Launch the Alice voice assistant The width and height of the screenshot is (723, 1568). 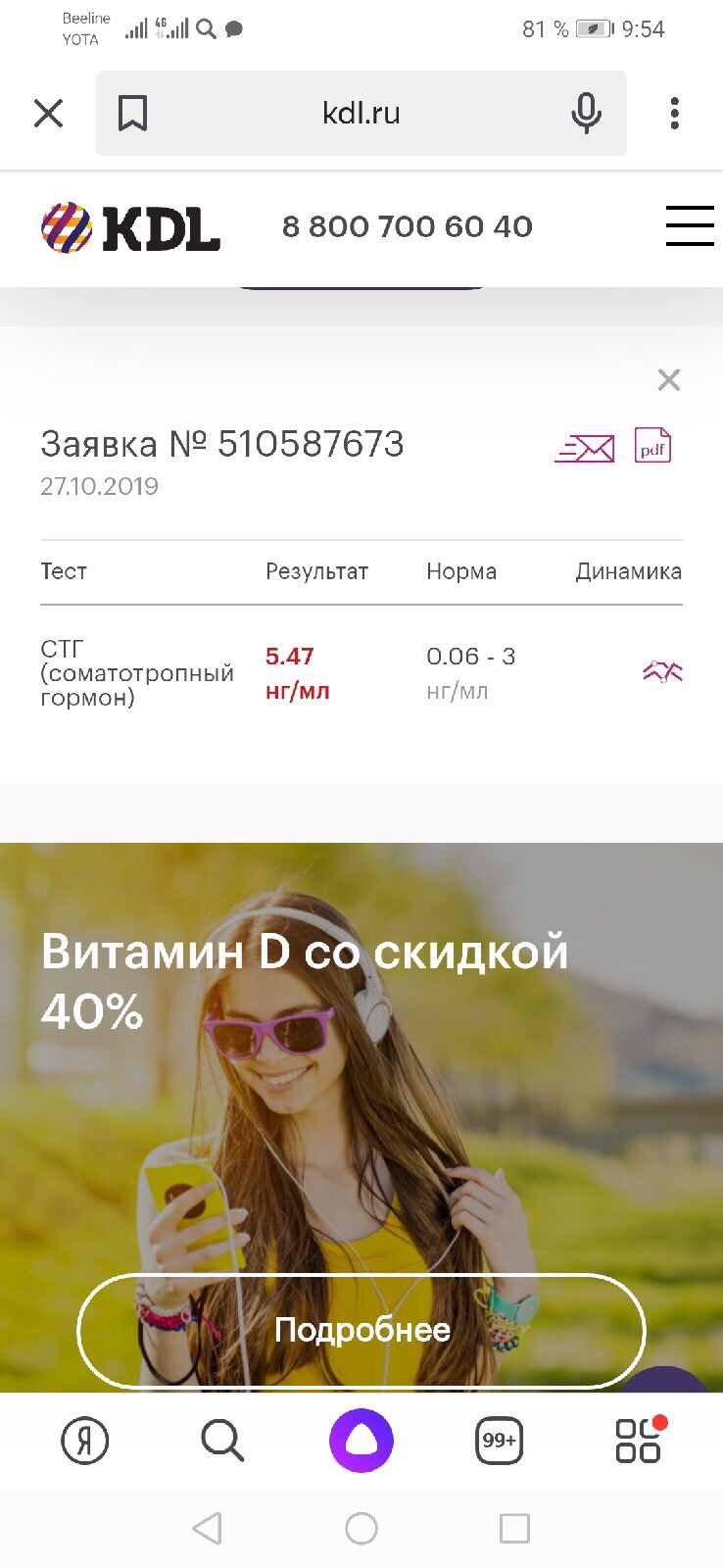click(x=361, y=1441)
